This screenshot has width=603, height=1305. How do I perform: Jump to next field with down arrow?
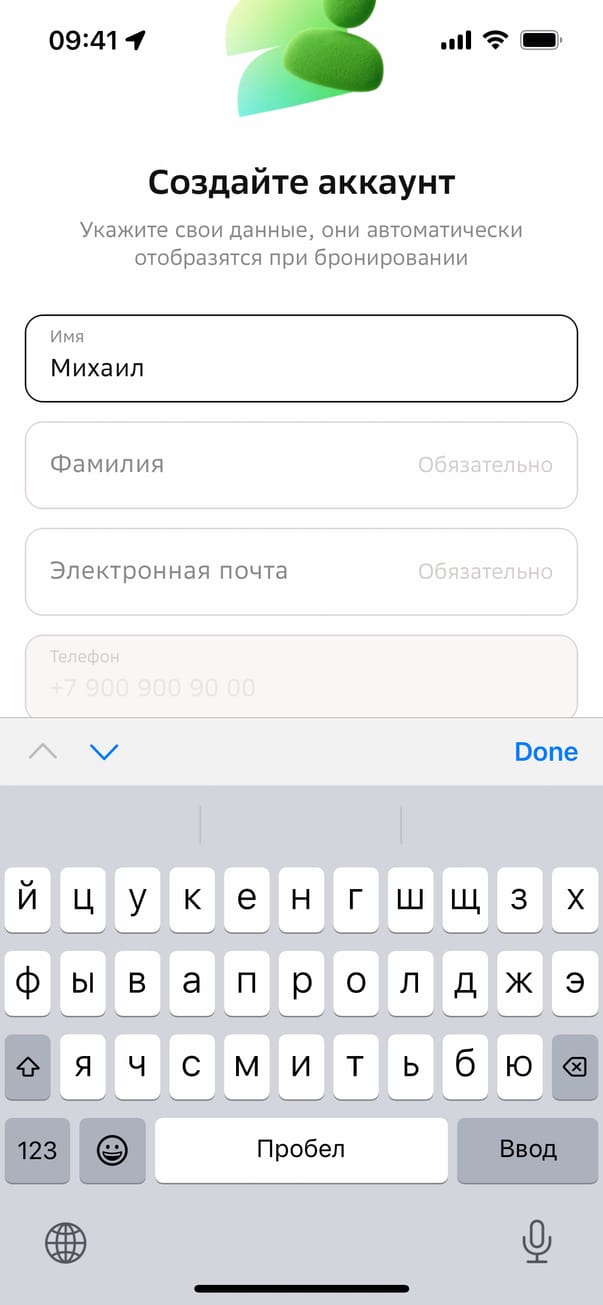[x=104, y=752]
